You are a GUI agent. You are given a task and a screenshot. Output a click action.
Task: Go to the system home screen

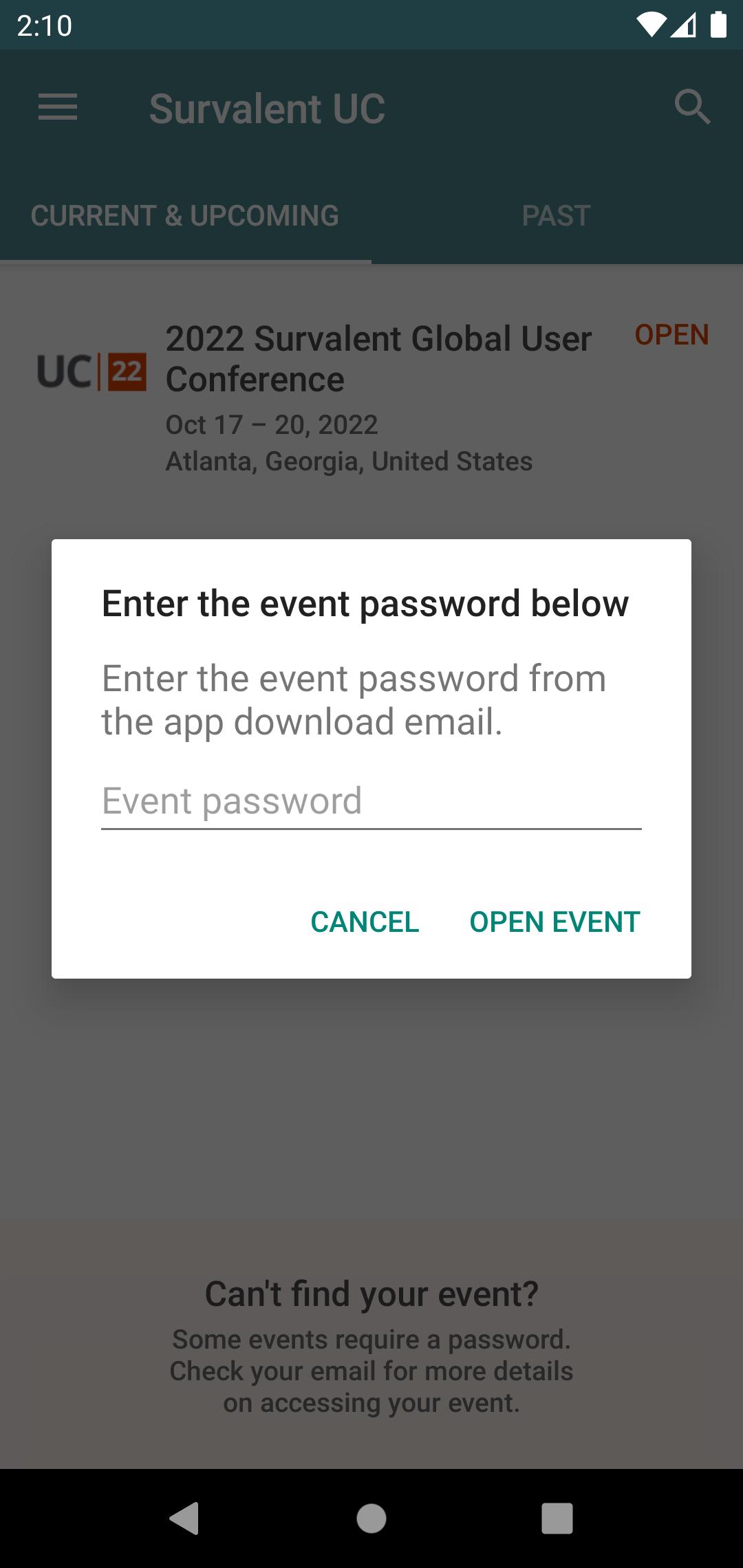click(371, 1518)
